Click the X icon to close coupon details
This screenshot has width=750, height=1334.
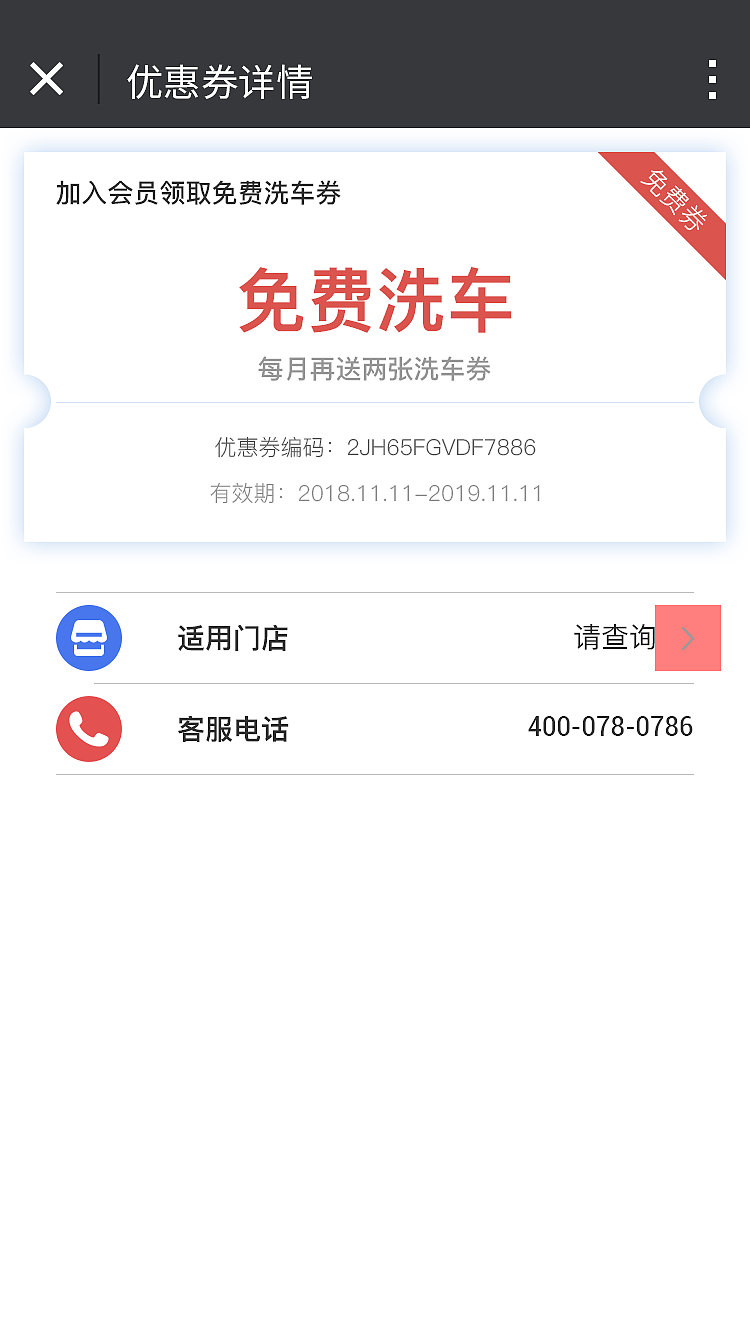[46, 78]
